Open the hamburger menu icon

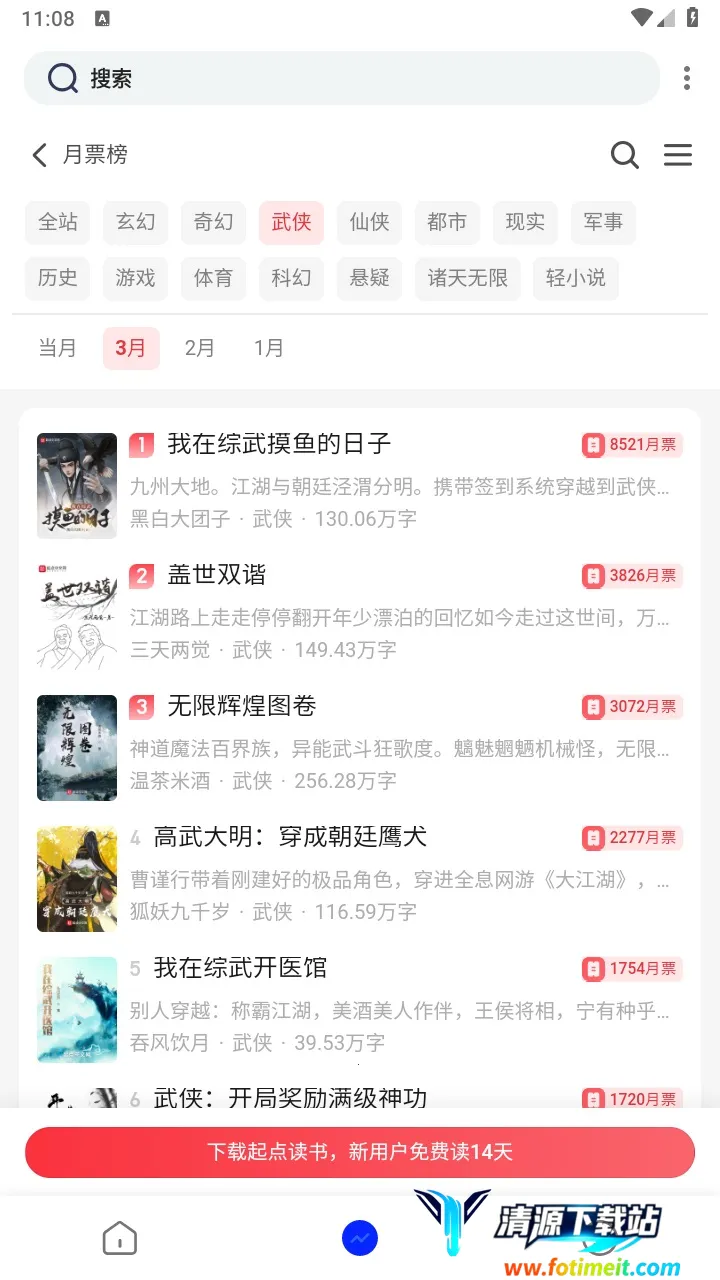coord(678,155)
